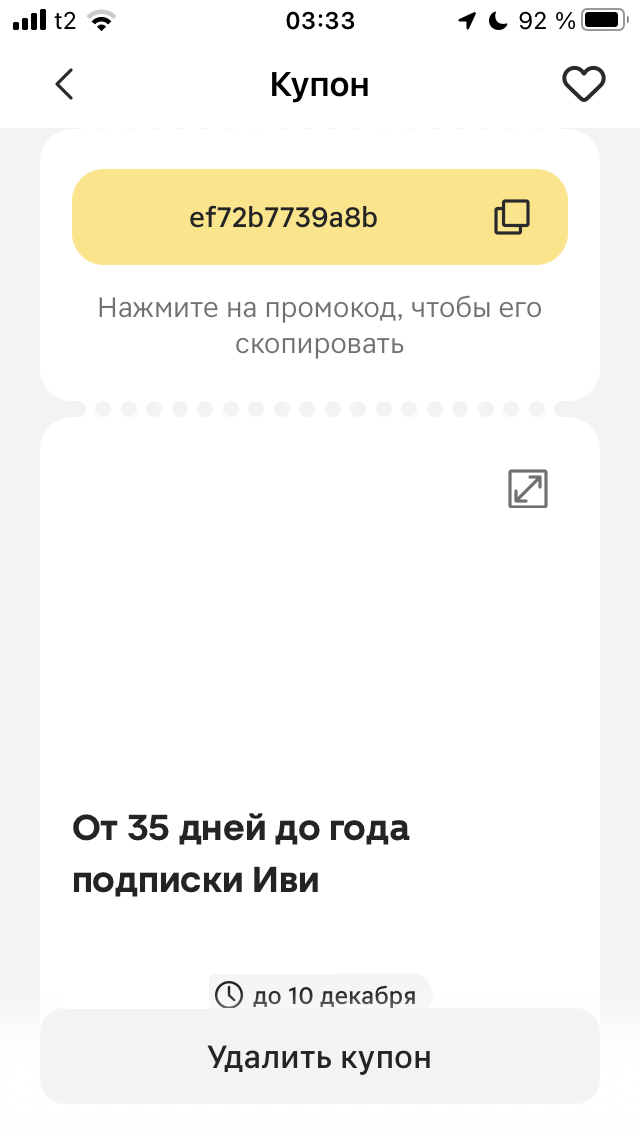The height and width of the screenshot is (1136, 640).
Task: Tap the Удалить купон button
Action: [x=320, y=1057]
